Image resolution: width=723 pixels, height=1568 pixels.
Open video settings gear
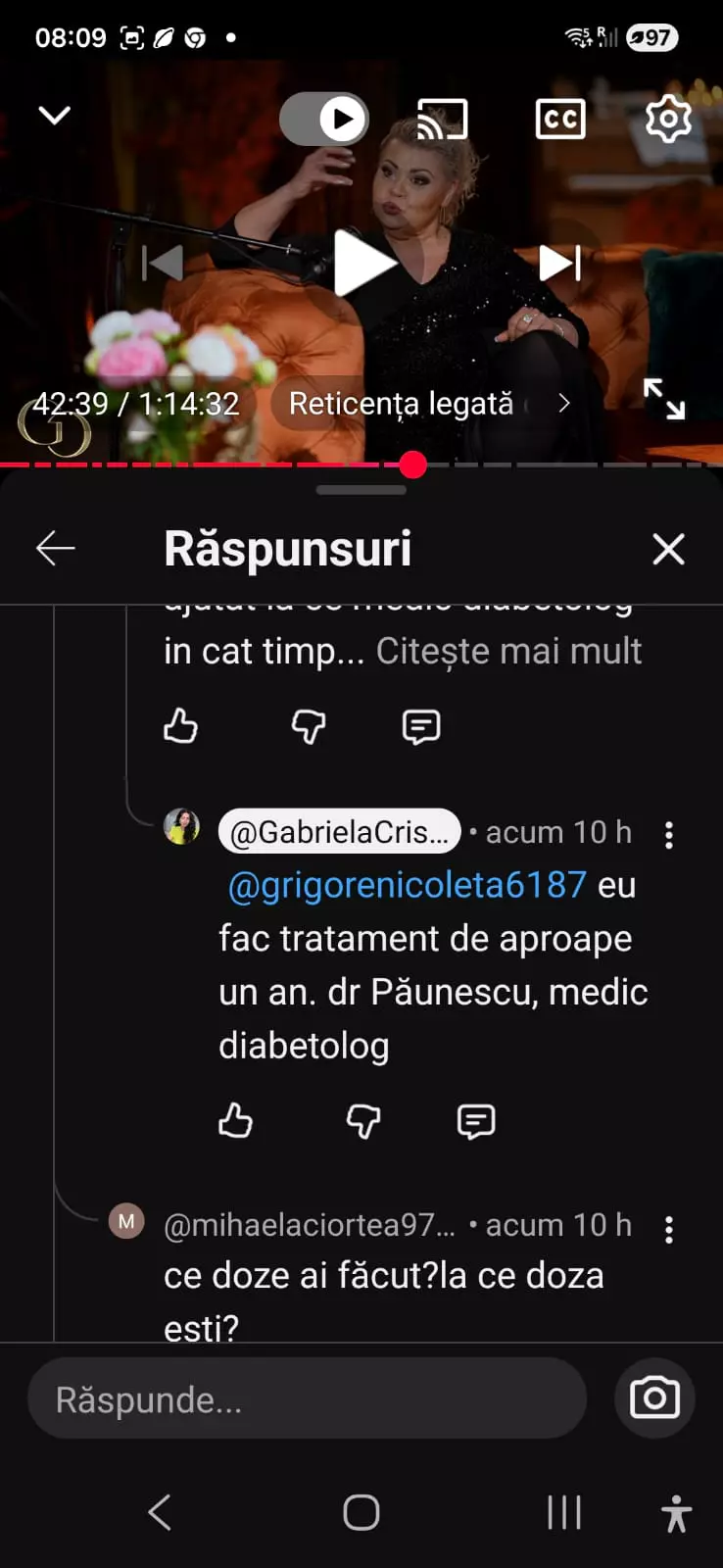[668, 119]
